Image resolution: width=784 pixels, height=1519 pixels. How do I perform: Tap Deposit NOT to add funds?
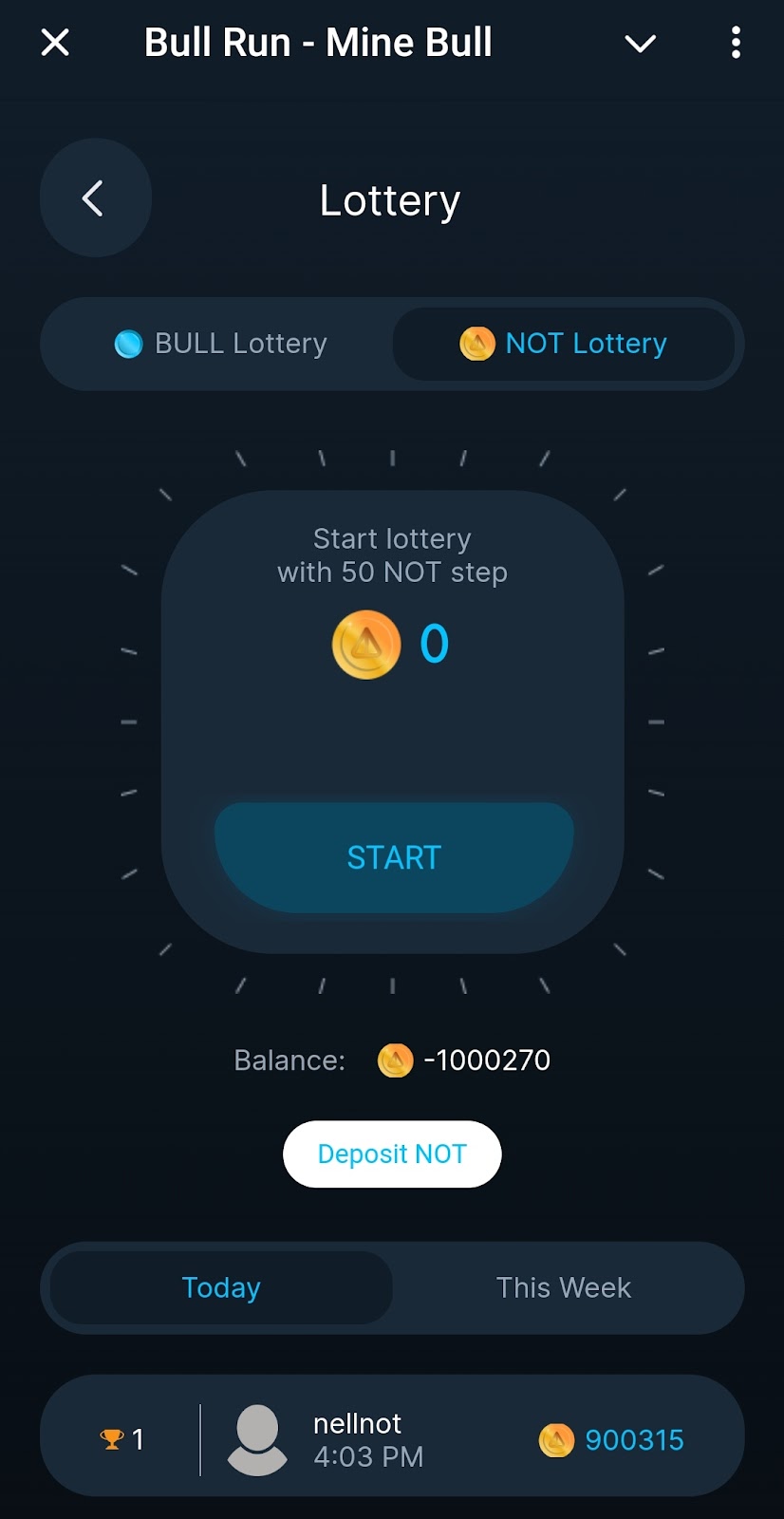tap(392, 1153)
